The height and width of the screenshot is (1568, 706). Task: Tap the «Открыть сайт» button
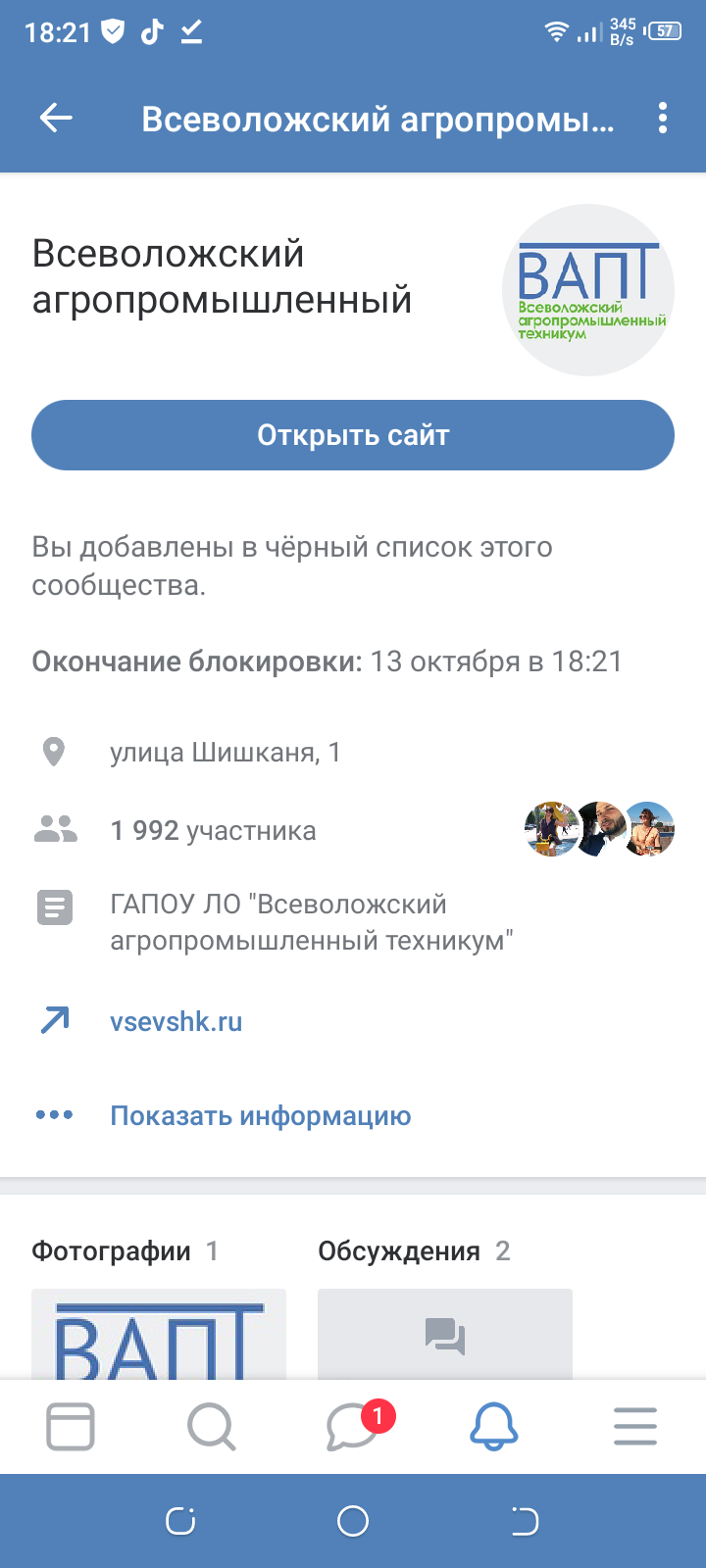[353, 435]
